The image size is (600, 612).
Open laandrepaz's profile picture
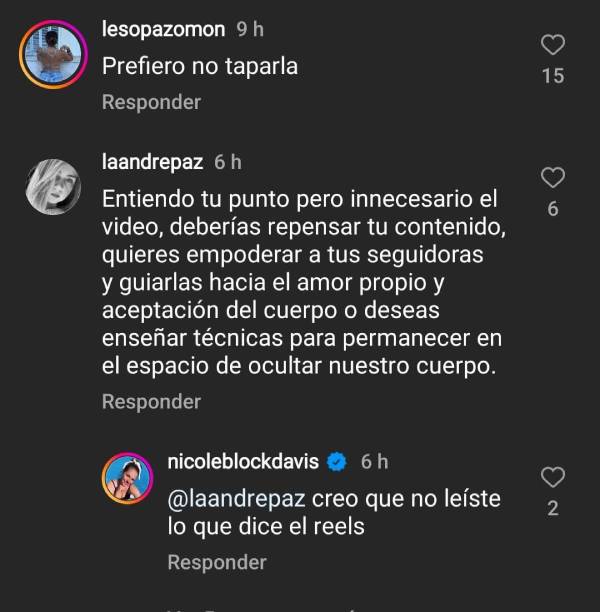point(52,186)
